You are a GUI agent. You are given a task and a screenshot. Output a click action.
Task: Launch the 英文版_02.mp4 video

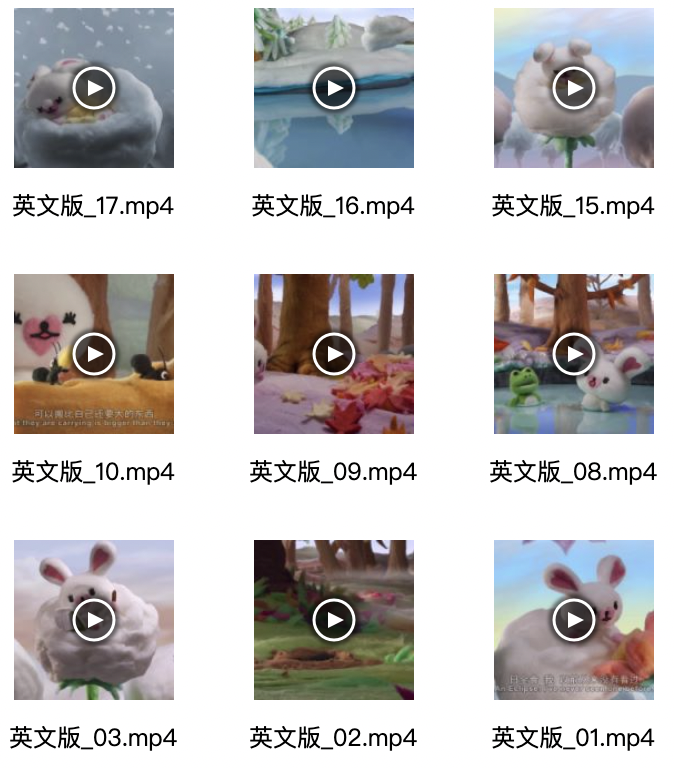click(x=334, y=620)
